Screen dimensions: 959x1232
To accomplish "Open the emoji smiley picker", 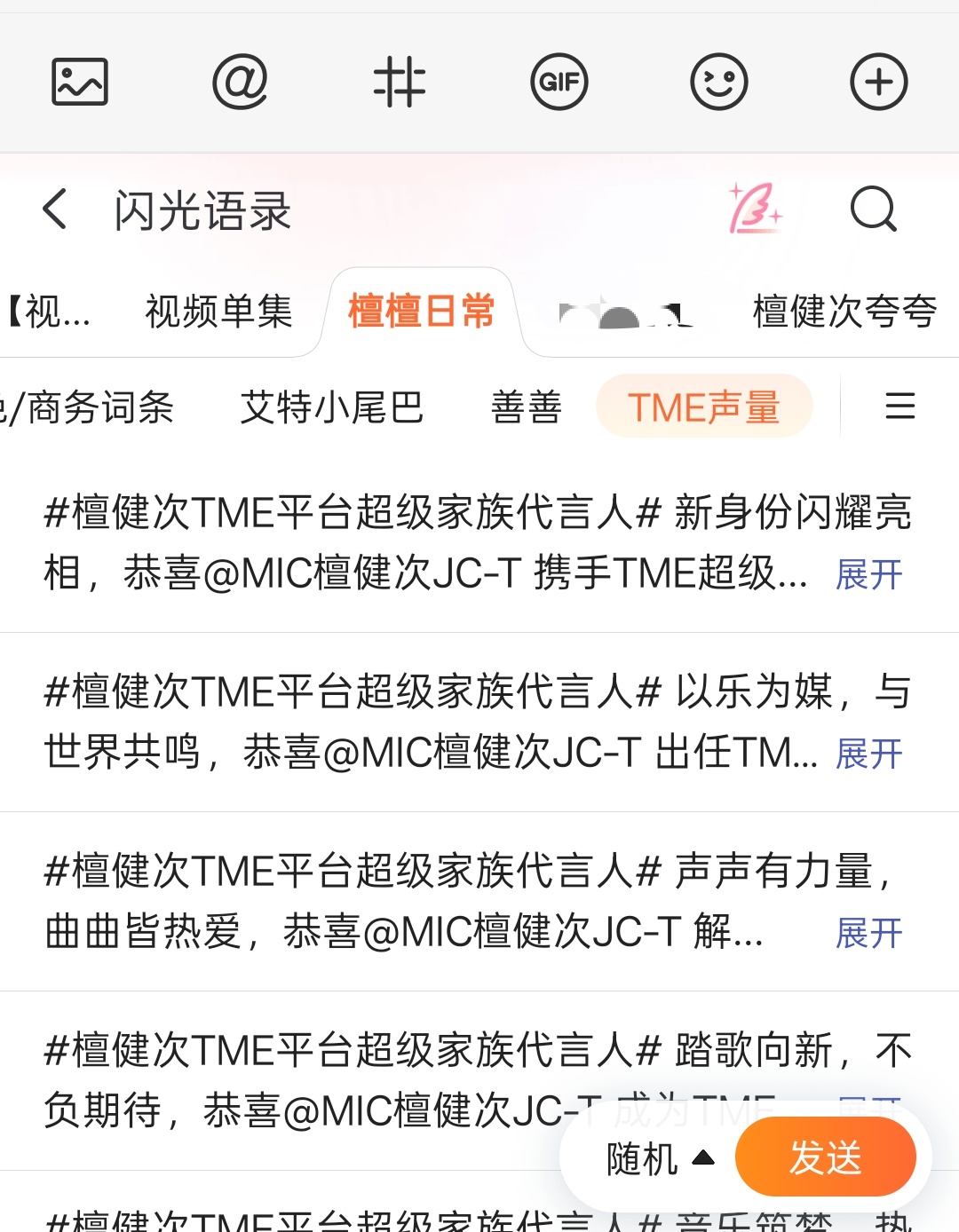I will (x=719, y=82).
